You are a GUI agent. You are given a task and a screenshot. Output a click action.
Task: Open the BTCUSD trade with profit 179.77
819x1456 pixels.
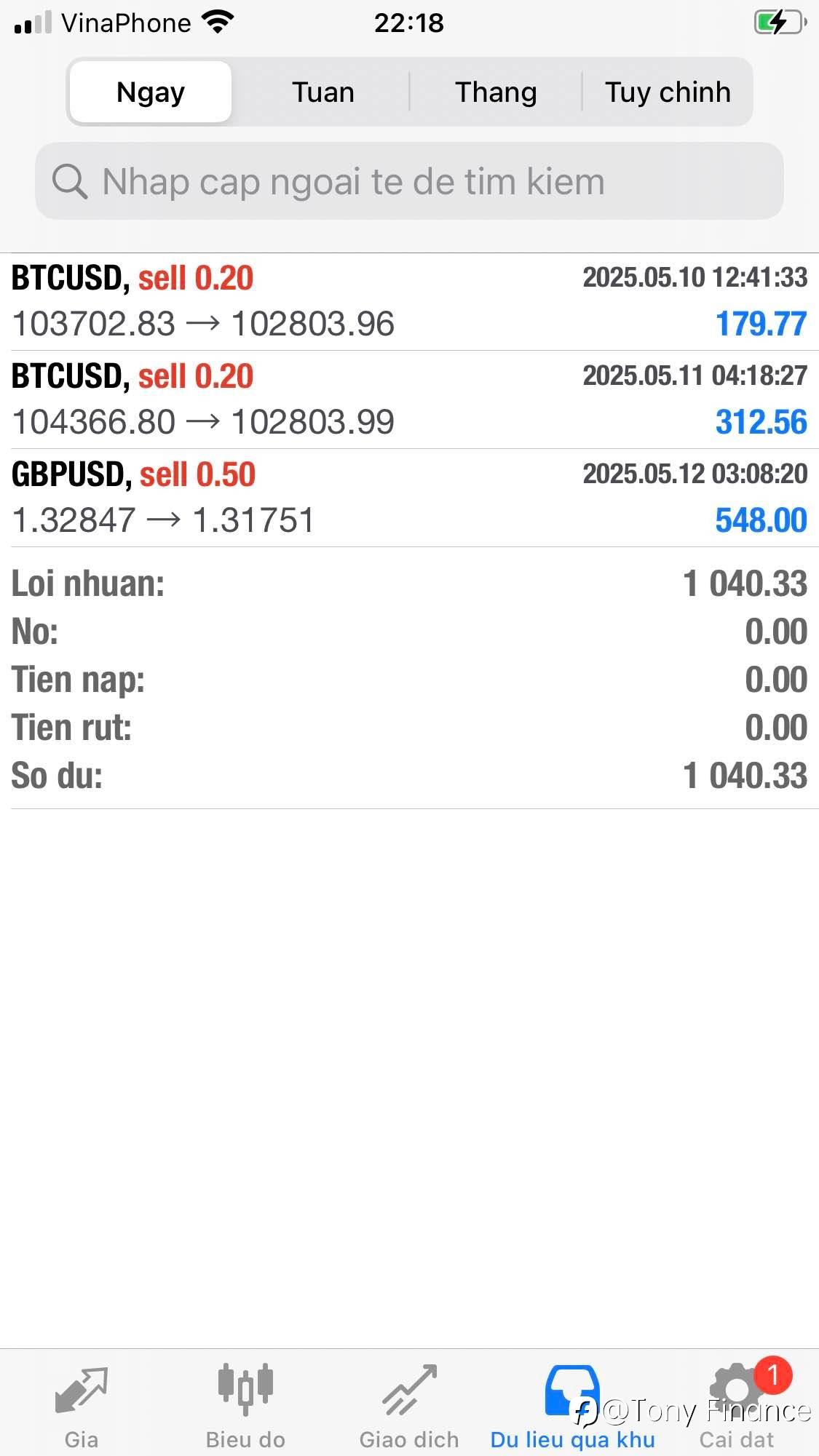click(409, 302)
